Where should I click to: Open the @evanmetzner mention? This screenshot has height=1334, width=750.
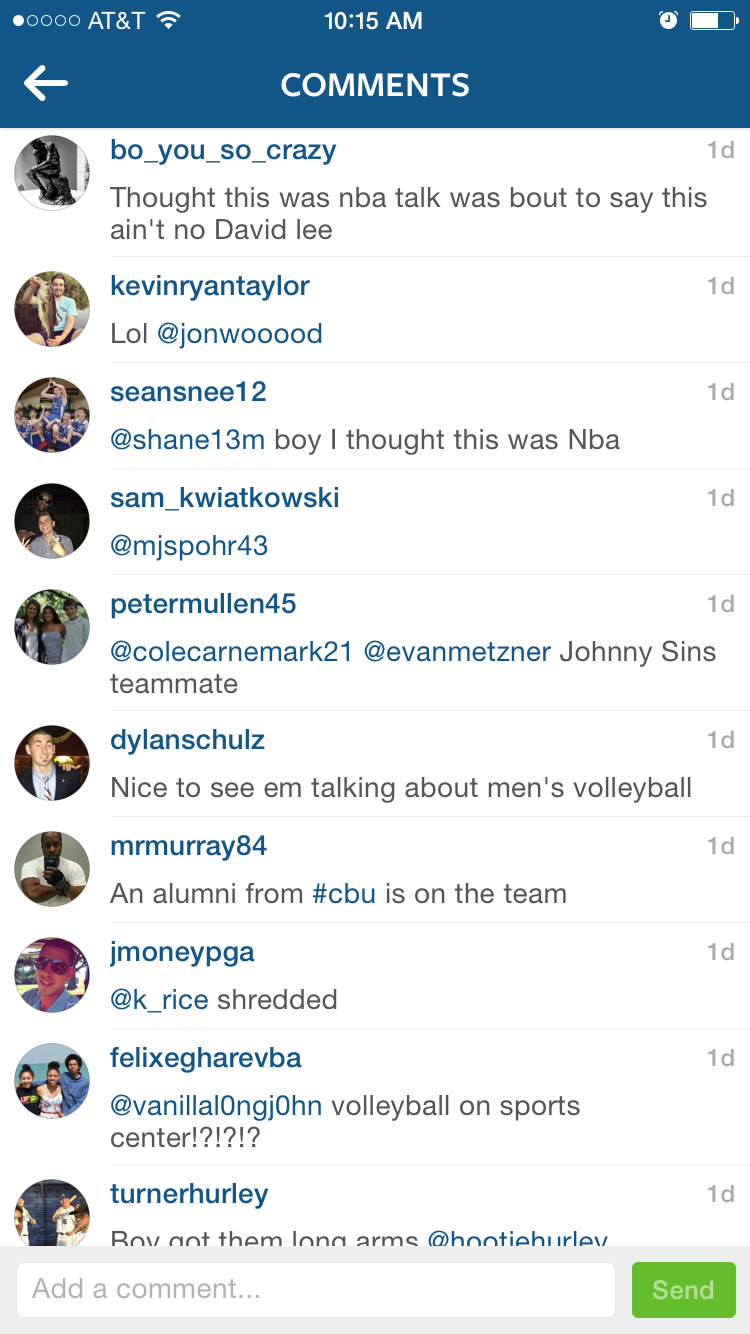point(457,652)
